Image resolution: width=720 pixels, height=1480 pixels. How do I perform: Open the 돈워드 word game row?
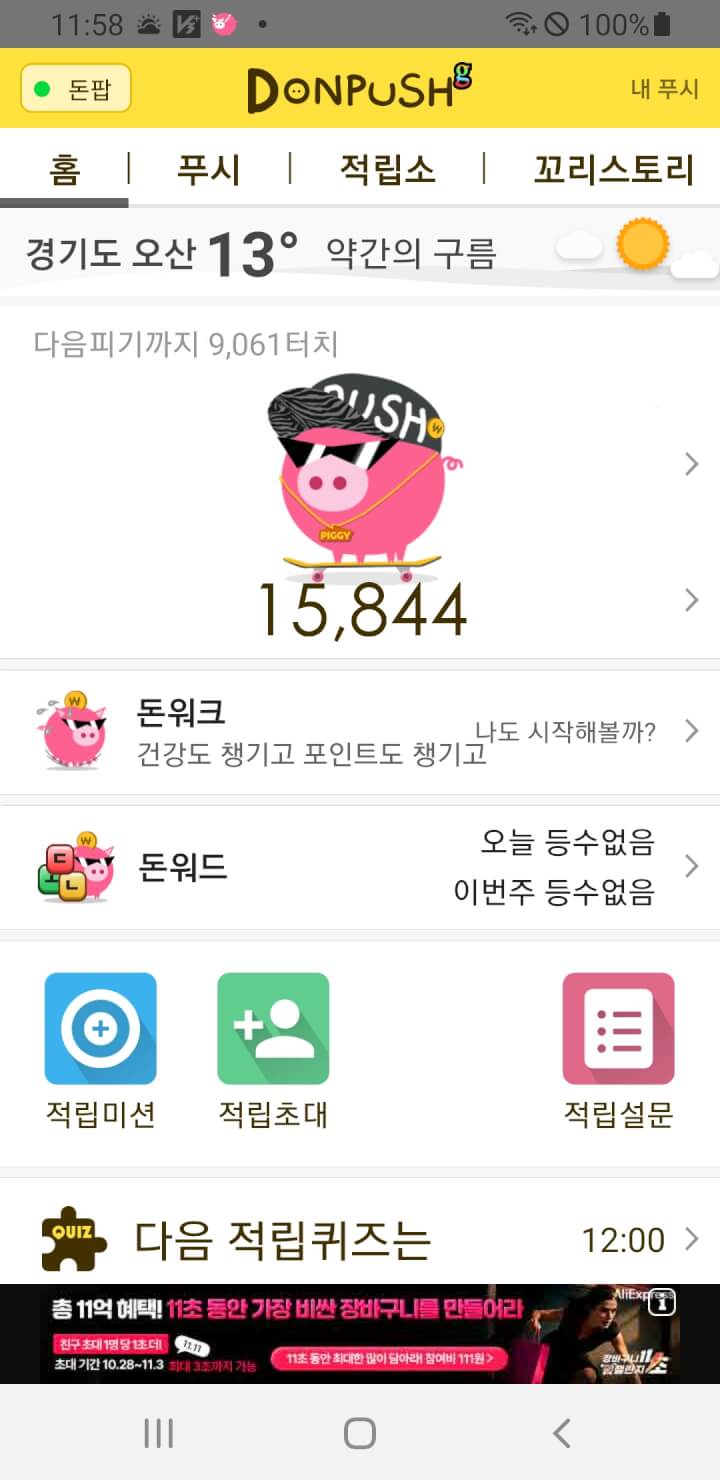point(360,867)
